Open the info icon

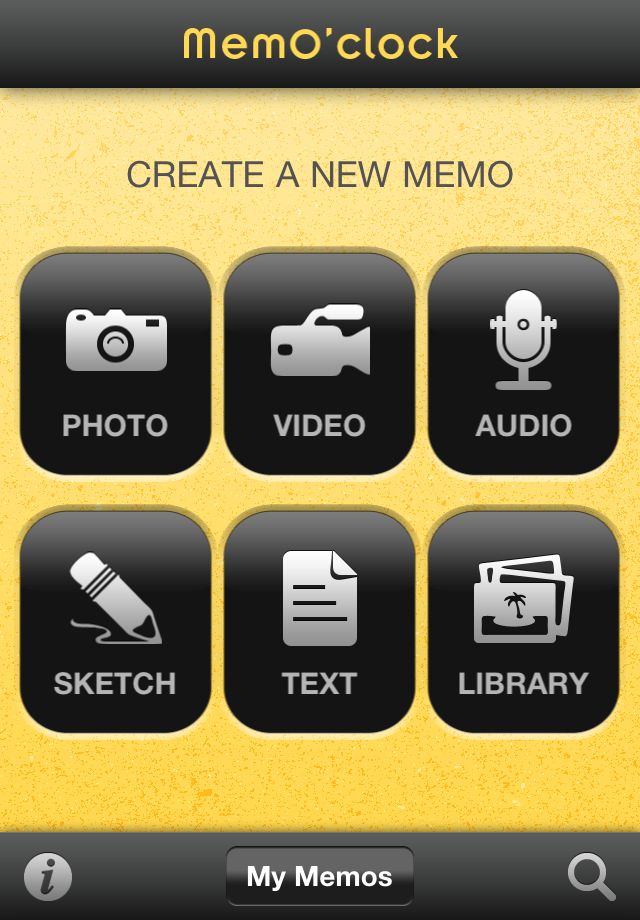pos(48,877)
